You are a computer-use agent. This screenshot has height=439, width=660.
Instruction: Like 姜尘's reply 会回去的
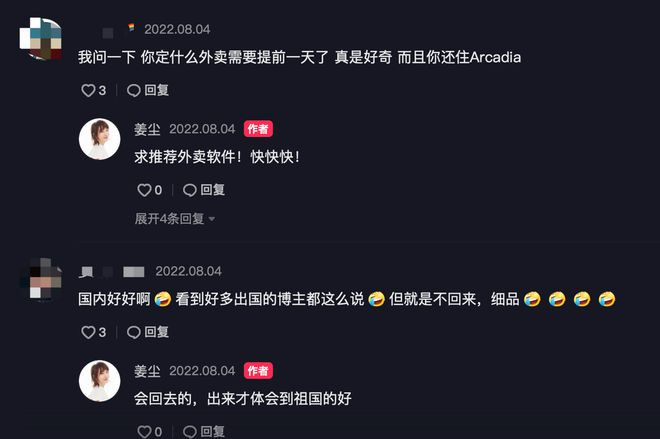tap(143, 432)
